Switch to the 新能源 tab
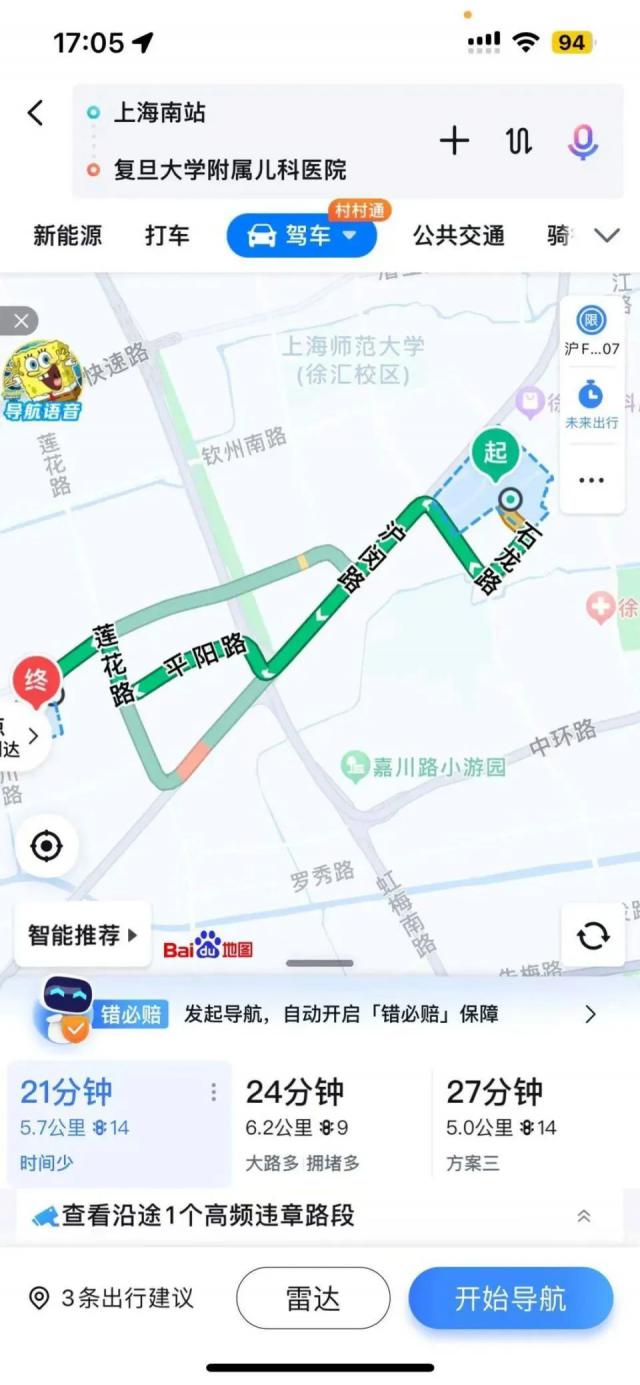Screen dimensions: 640x1385 pyautogui.click(x=67, y=236)
